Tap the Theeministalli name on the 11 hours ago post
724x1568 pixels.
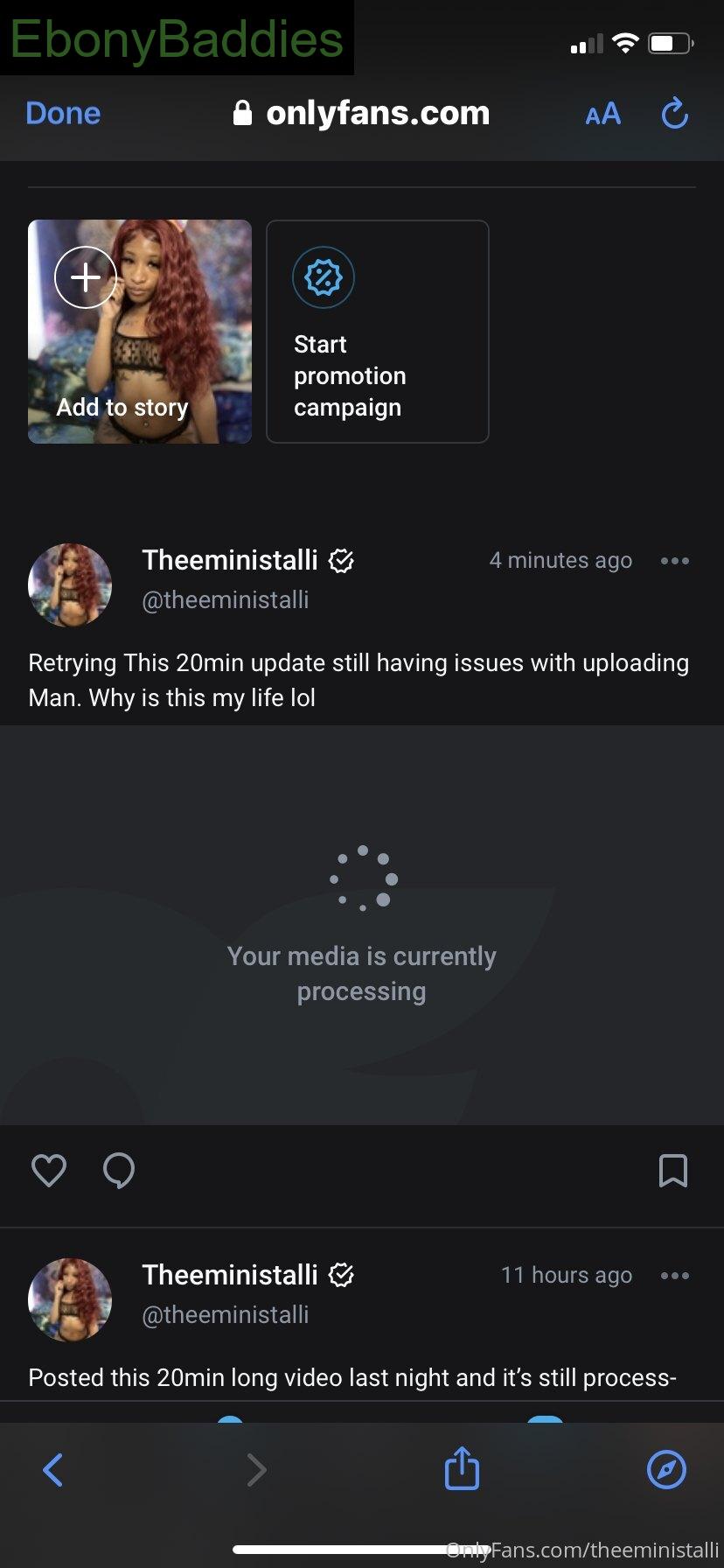pyautogui.click(x=230, y=1275)
